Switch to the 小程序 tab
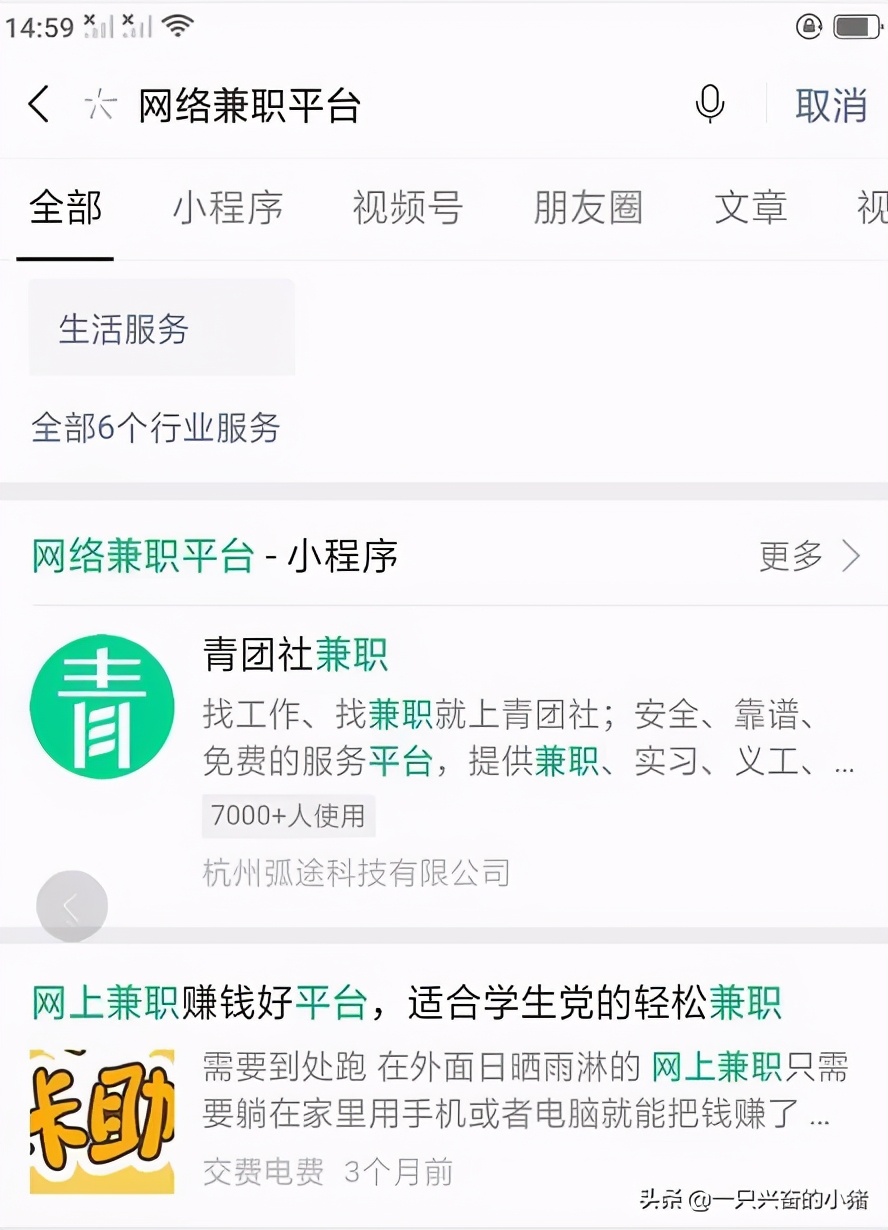 (227, 208)
